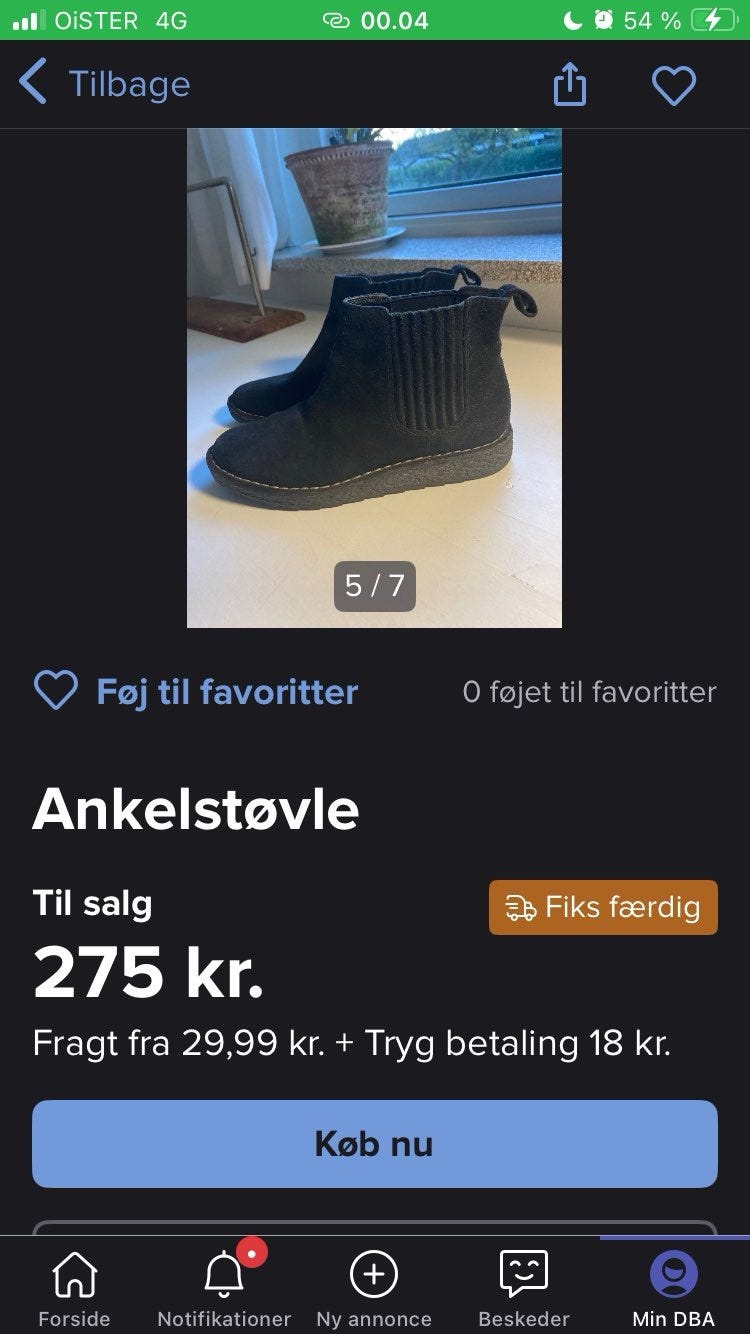Select Føj til favoritter
750x1334 pixels.
pos(196,692)
